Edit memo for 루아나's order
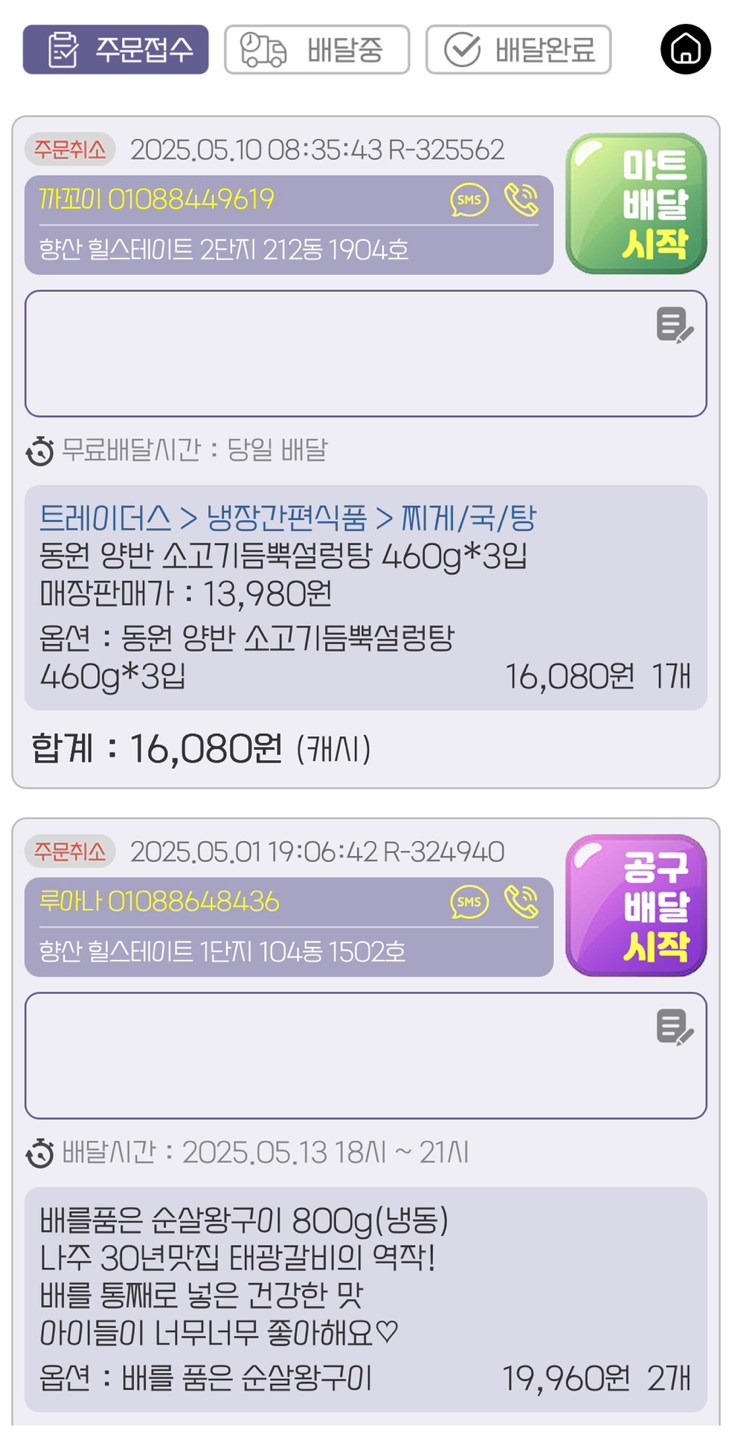This screenshot has width=732, height=1440. click(x=675, y=1028)
